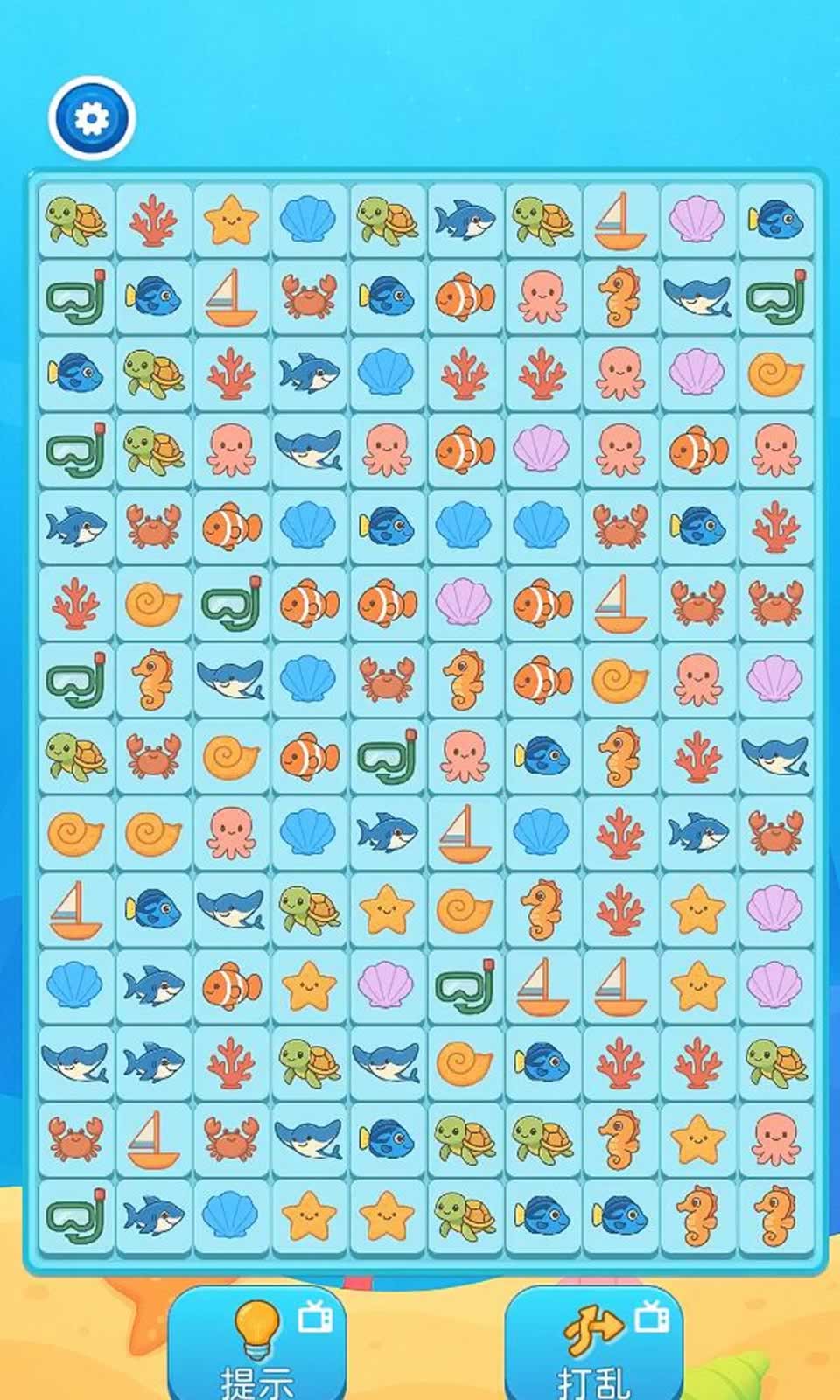The image size is (840, 1400).
Task: Open the settings gear
Action: [x=91, y=118]
